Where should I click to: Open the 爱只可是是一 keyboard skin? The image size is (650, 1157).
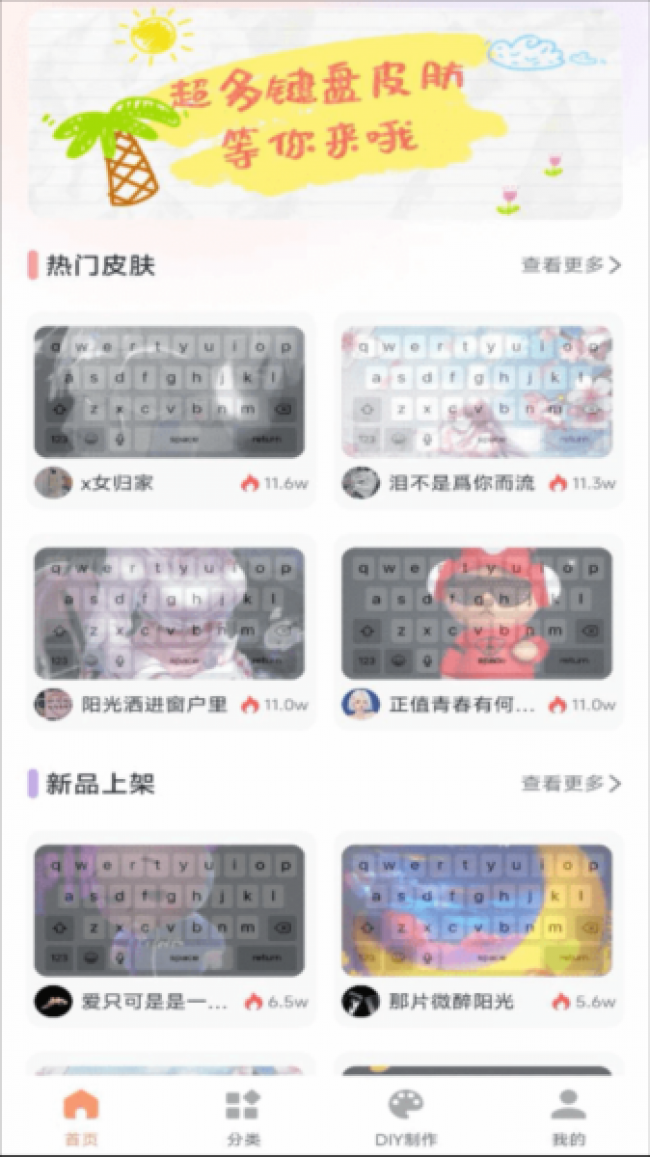[x=169, y=910]
